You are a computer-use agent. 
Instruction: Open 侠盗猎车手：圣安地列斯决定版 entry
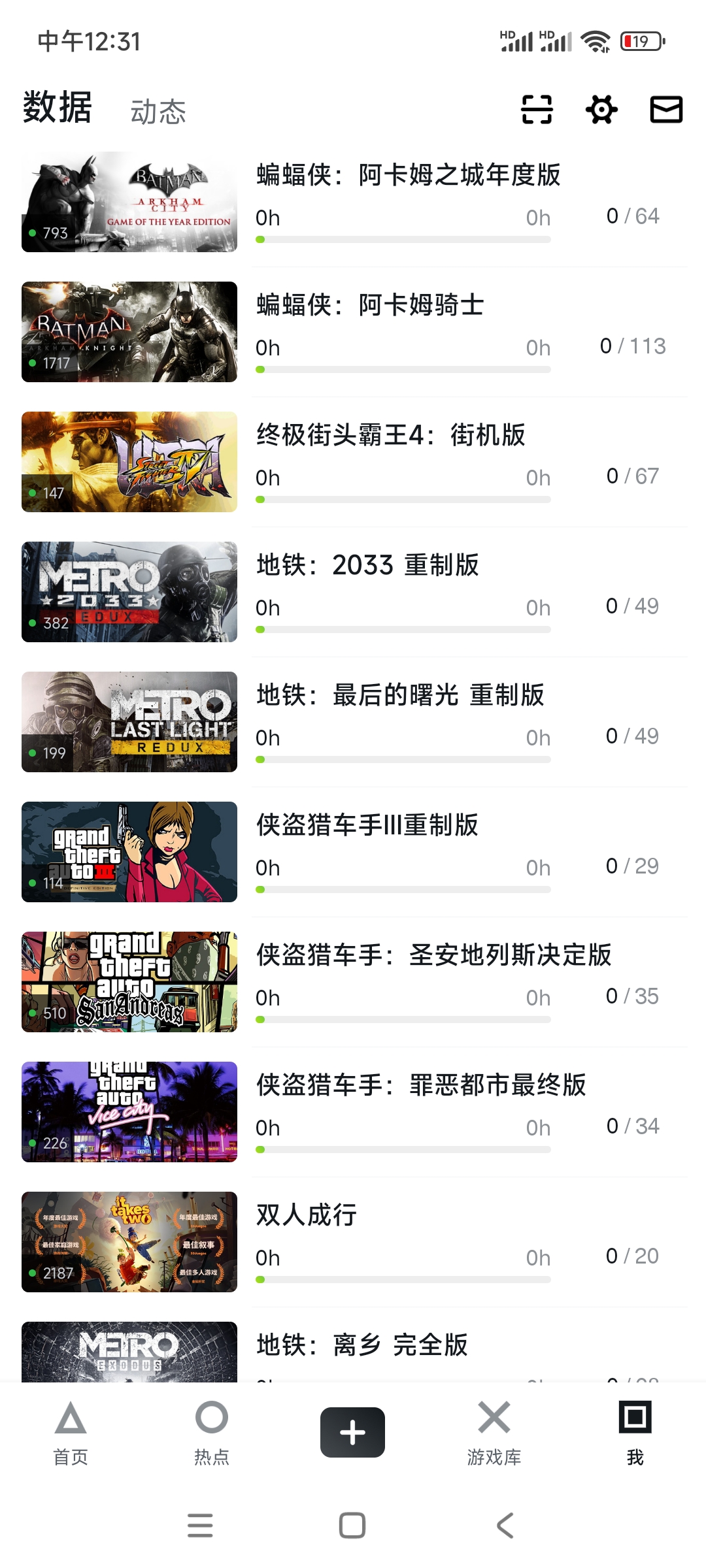[x=433, y=955]
